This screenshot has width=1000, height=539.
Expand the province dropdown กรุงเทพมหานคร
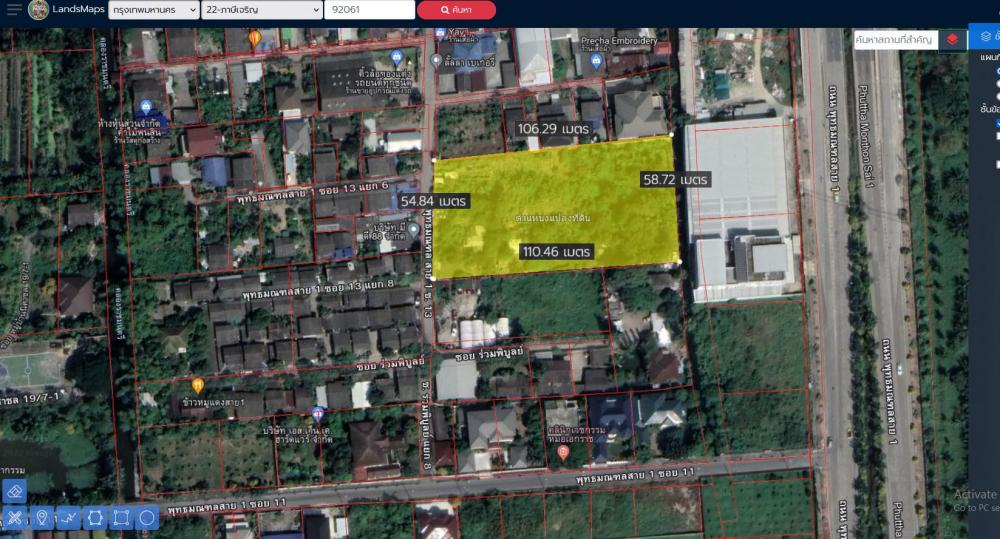pos(152,10)
